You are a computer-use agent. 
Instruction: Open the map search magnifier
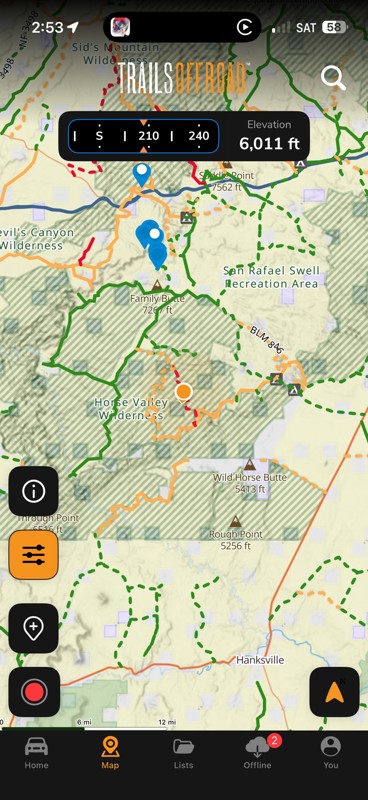tap(333, 78)
